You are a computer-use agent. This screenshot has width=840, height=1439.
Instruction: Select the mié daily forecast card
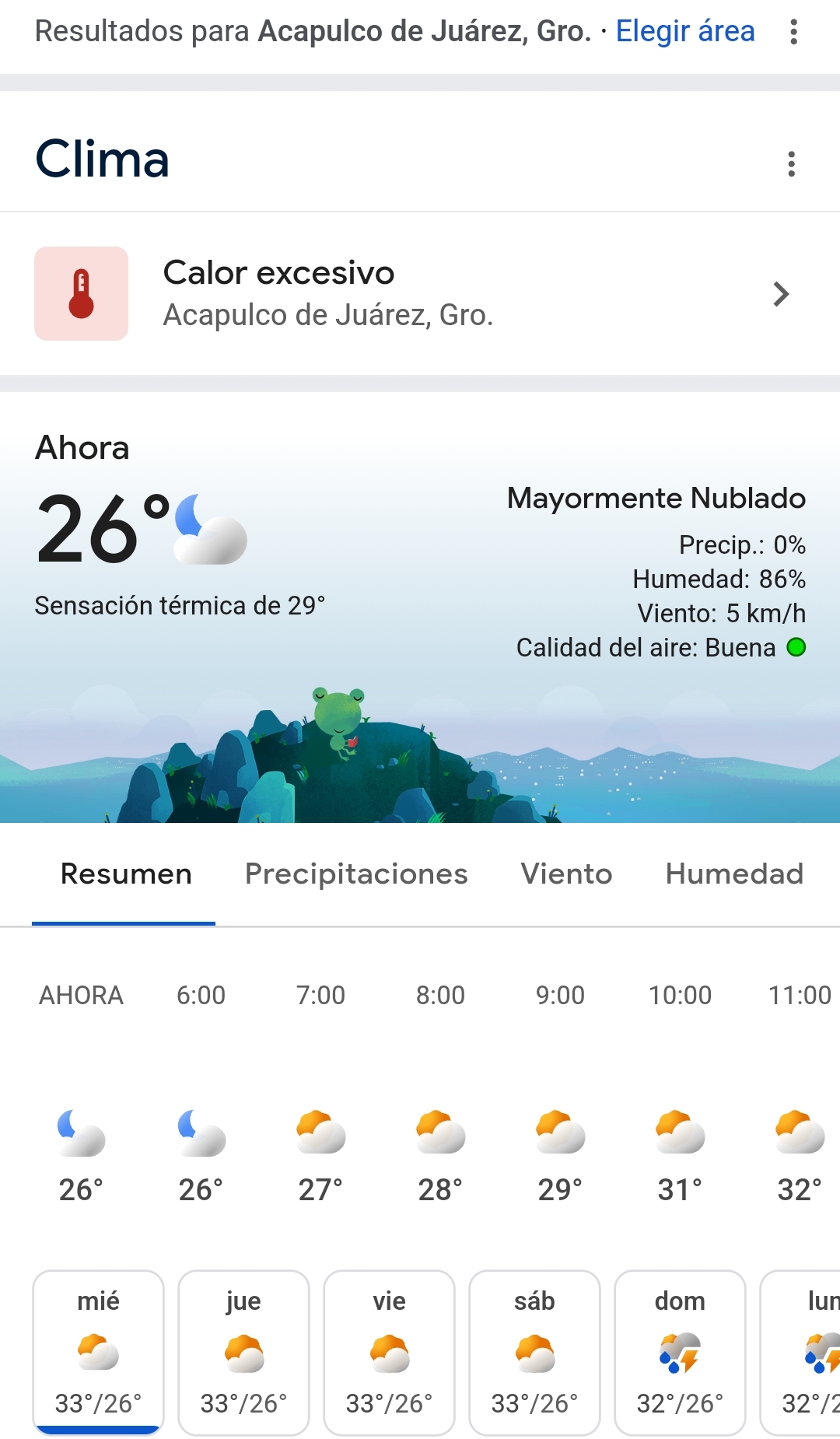point(99,1352)
